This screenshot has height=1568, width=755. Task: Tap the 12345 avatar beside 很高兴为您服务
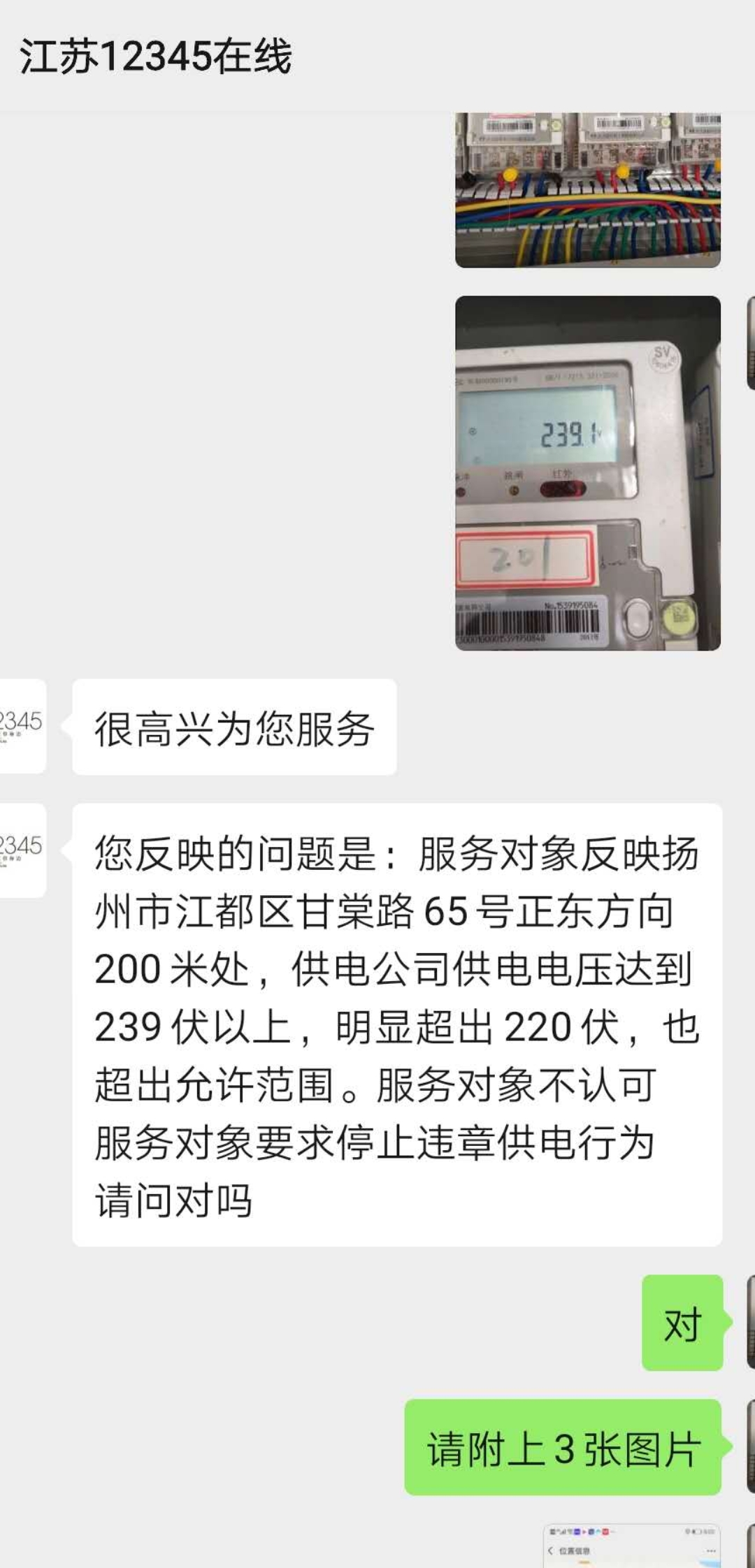(22, 726)
